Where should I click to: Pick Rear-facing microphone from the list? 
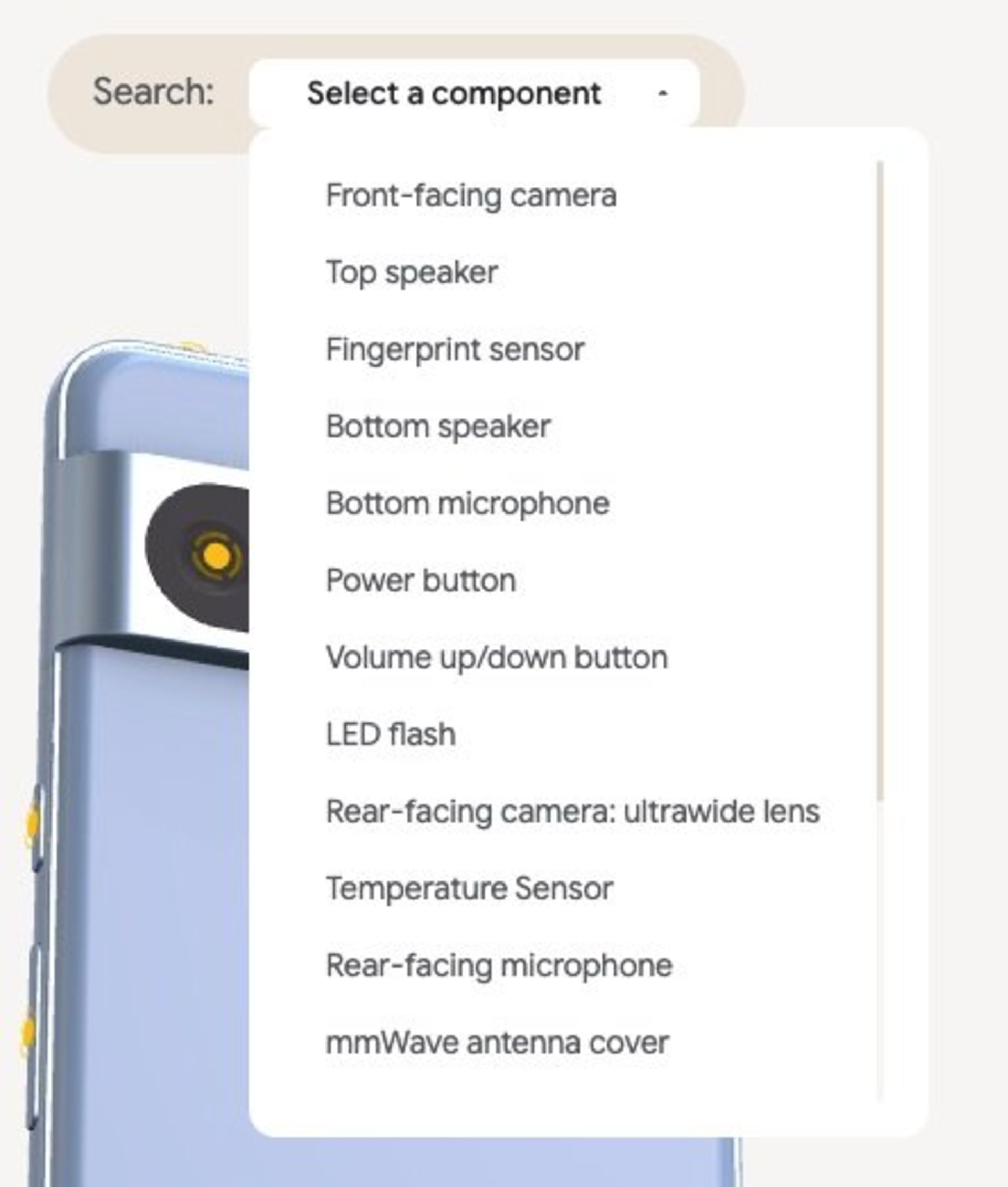coord(499,966)
